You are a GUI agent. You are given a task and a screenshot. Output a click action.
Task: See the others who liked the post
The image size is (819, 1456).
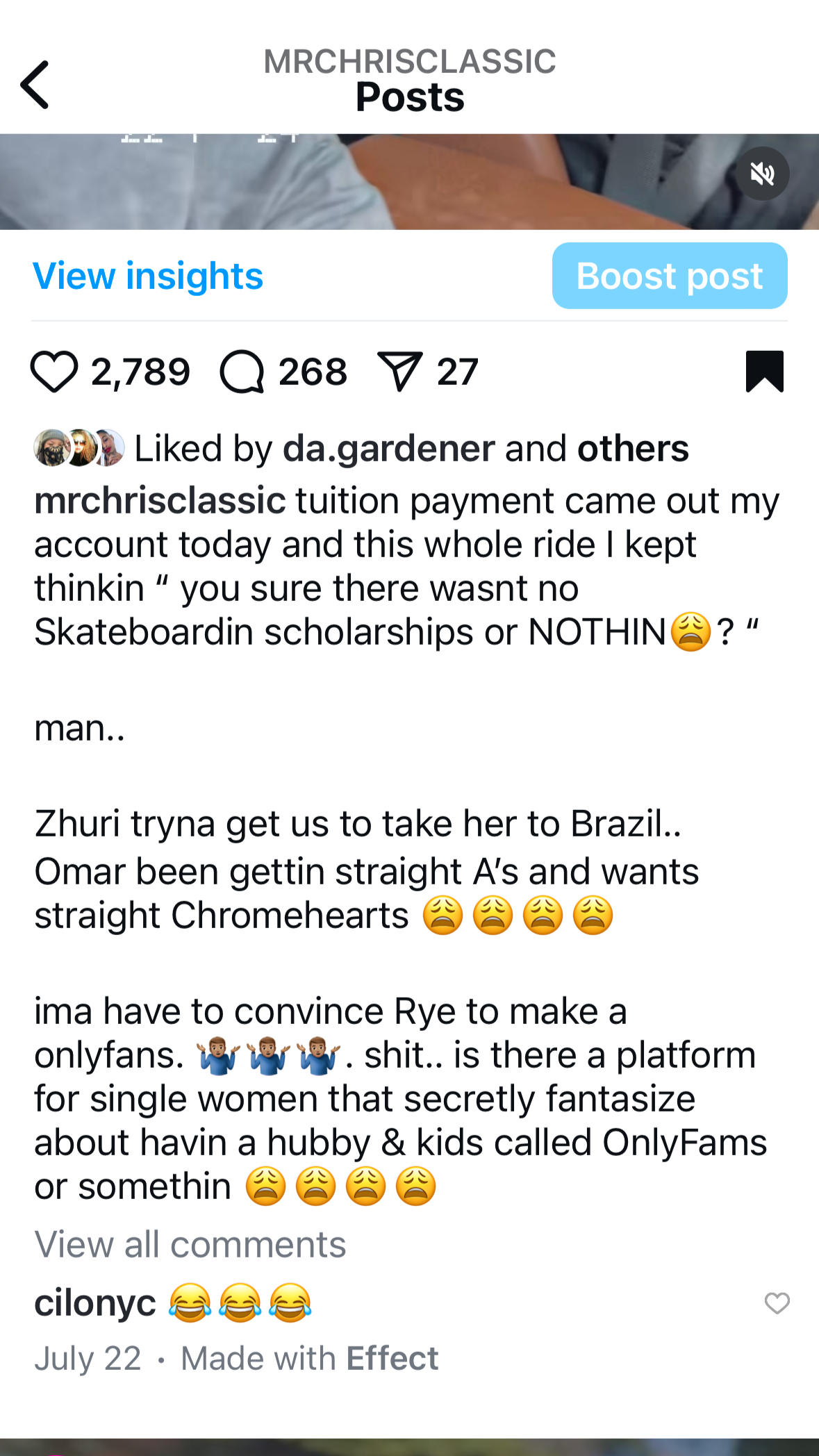click(x=633, y=448)
